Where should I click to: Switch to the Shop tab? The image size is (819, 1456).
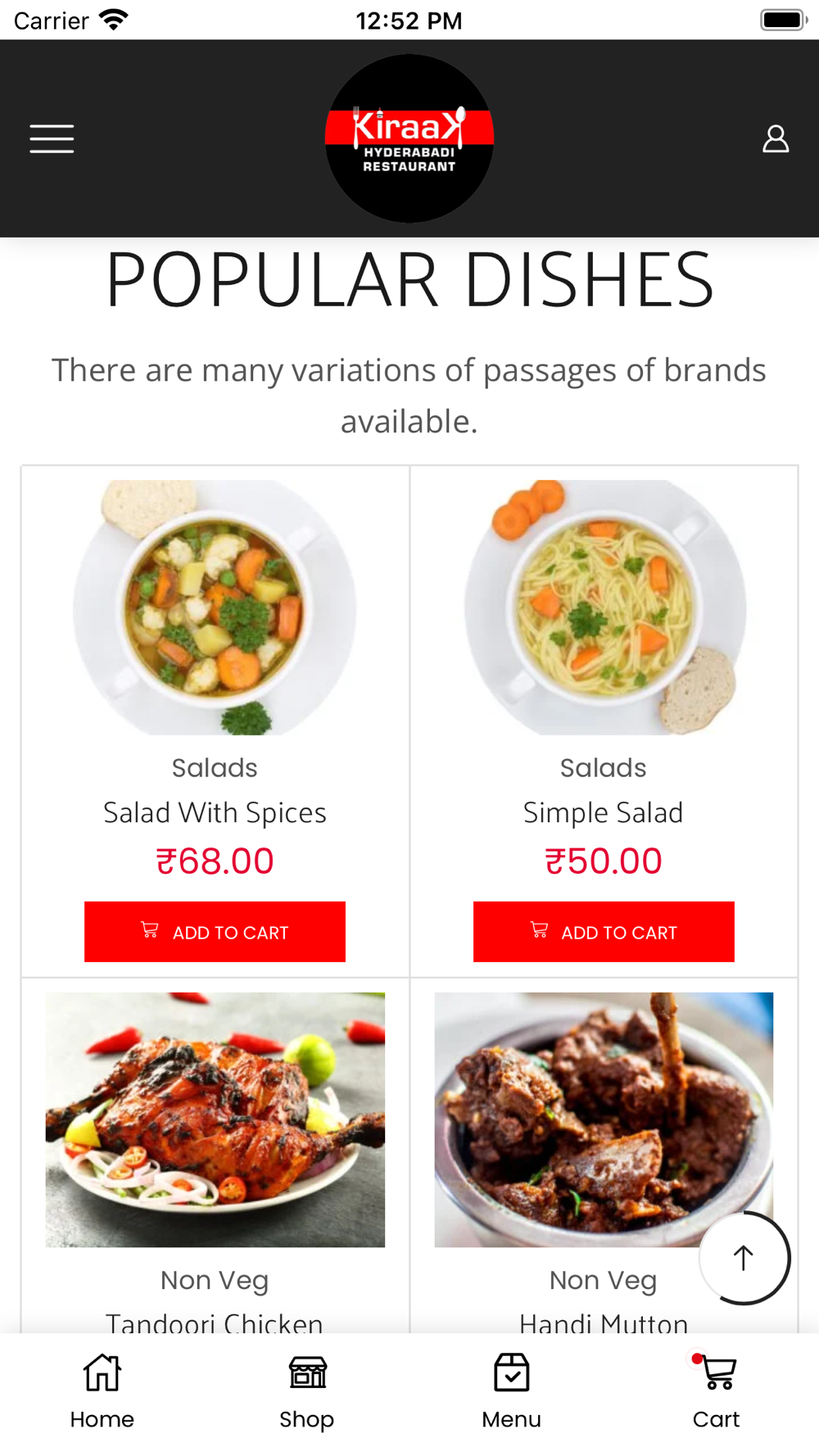pyautogui.click(x=307, y=1391)
